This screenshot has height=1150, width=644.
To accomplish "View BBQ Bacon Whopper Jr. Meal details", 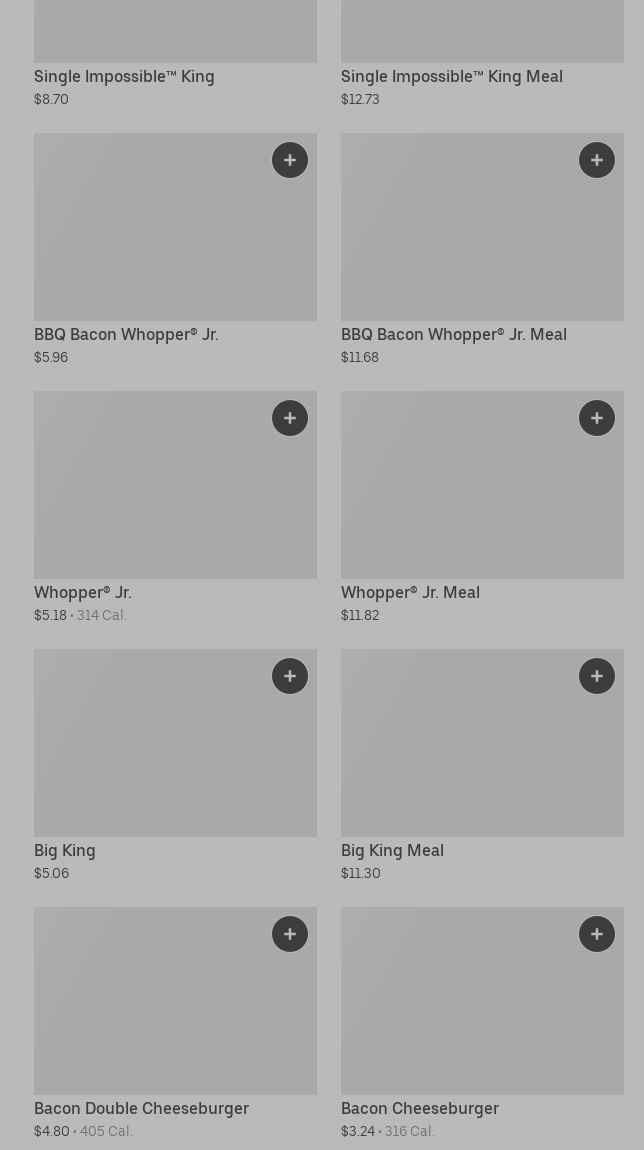I will point(483,249).
